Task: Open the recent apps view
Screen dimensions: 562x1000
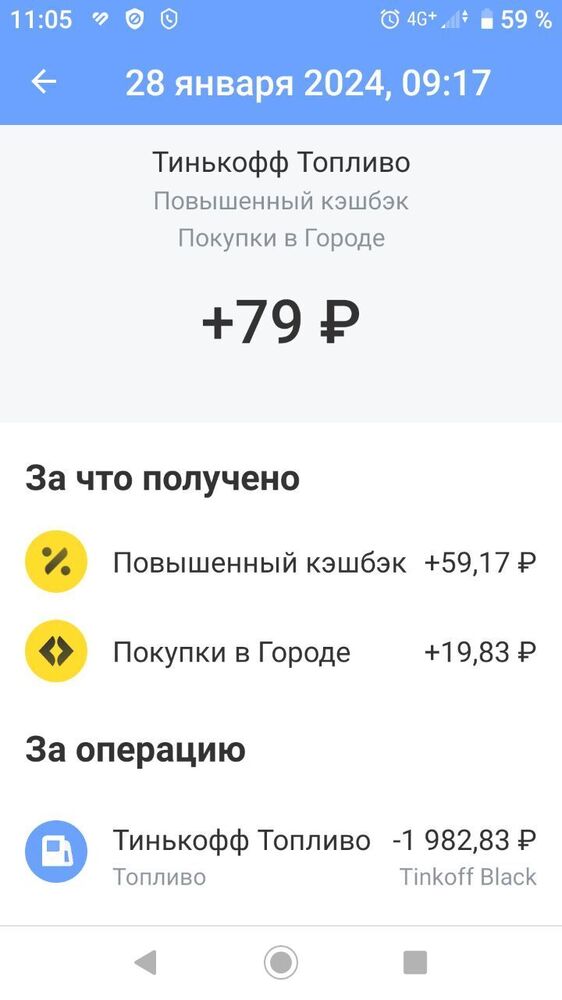Action: (x=415, y=962)
